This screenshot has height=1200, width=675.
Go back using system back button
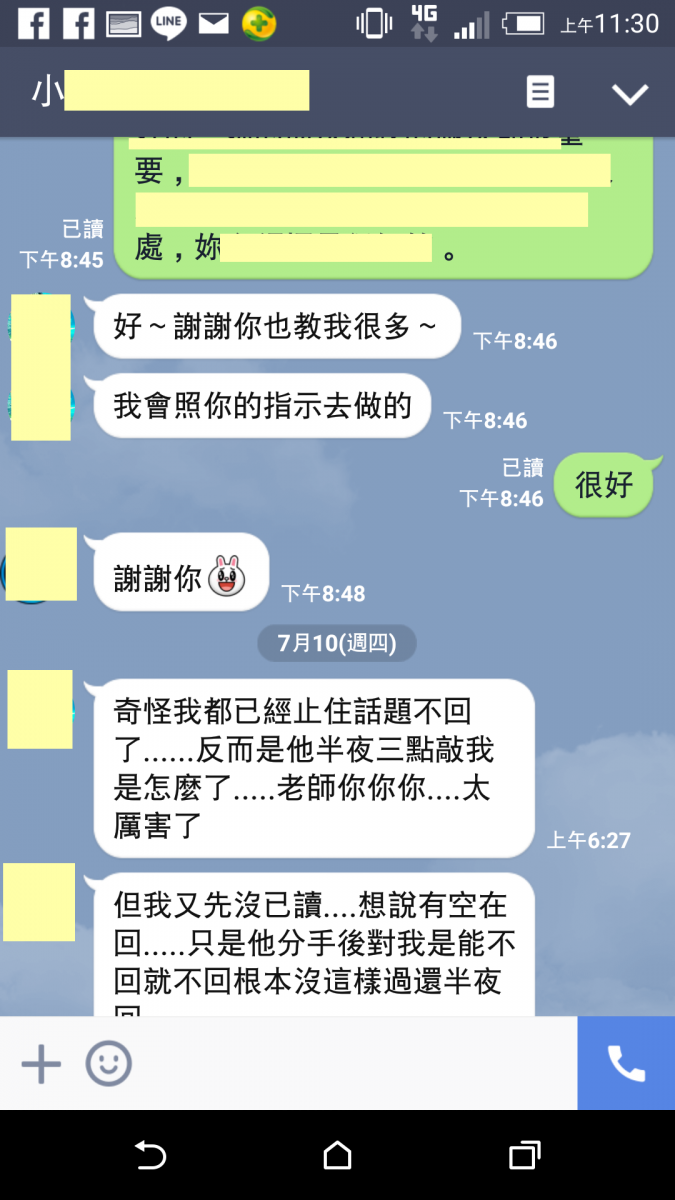[150, 1156]
